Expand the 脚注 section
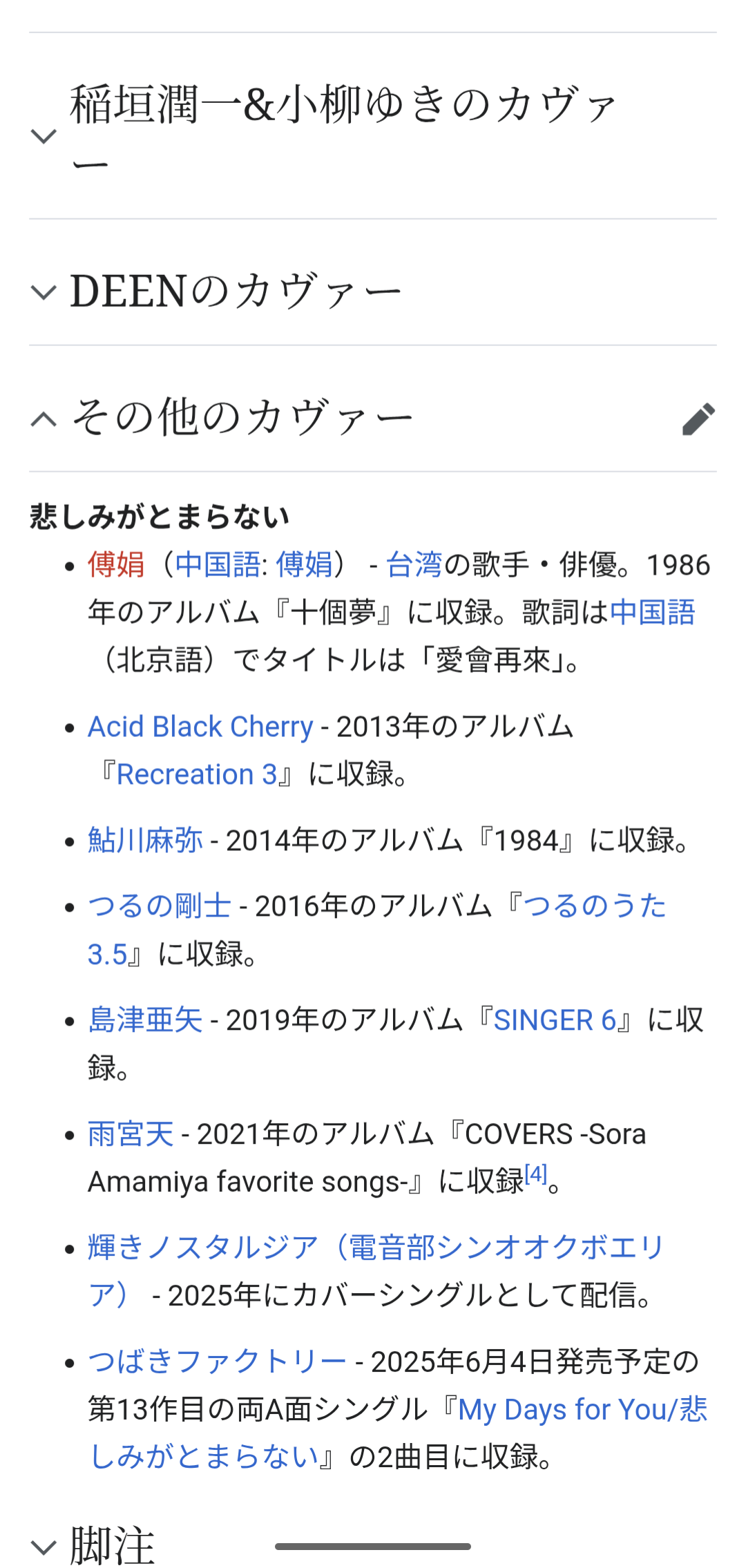746x1568 pixels. (x=44, y=1547)
